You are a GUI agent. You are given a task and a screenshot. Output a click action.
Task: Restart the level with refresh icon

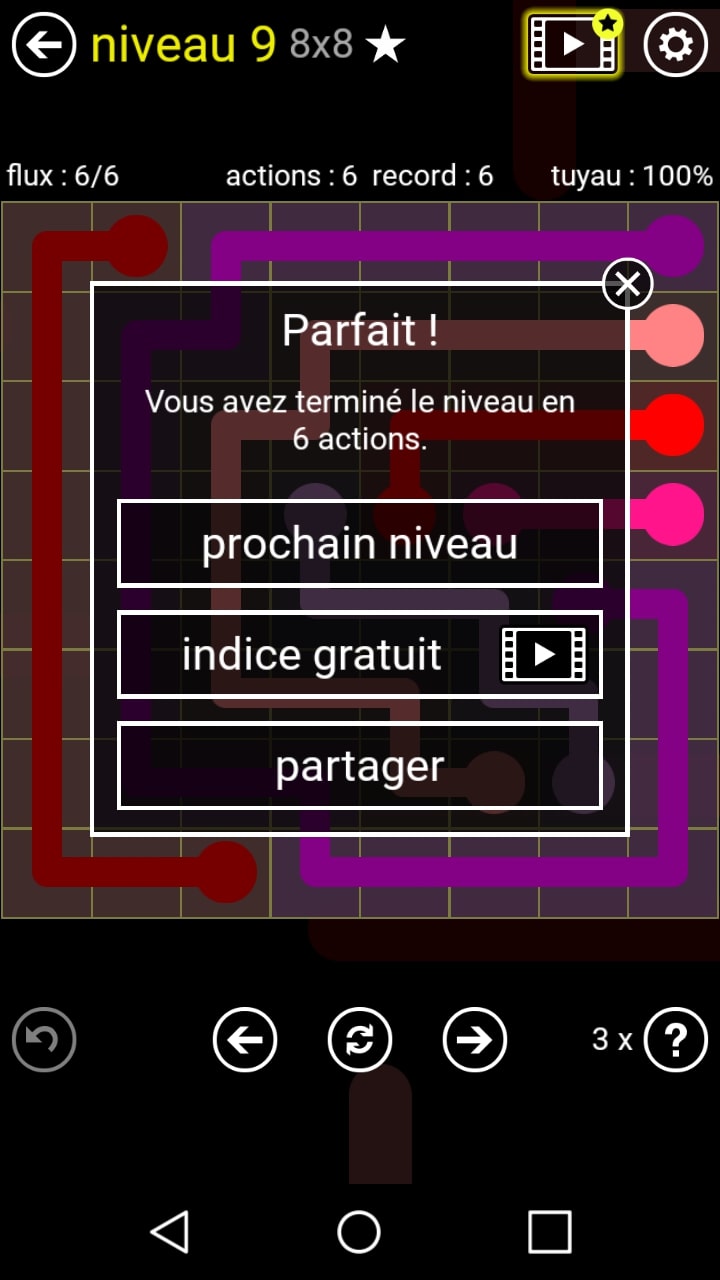point(360,1040)
